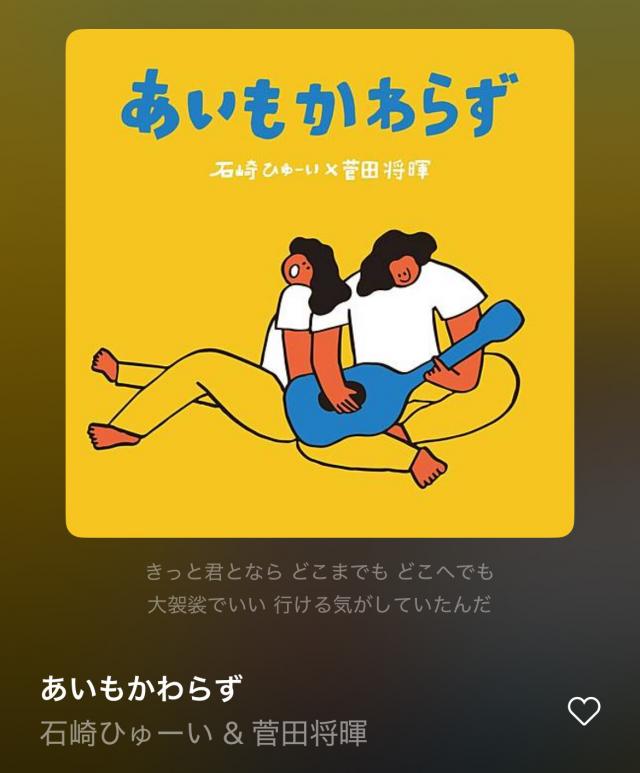
Task: Open artist 石崎ひゅーい & 菅田将暉
Action: [204, 733]
